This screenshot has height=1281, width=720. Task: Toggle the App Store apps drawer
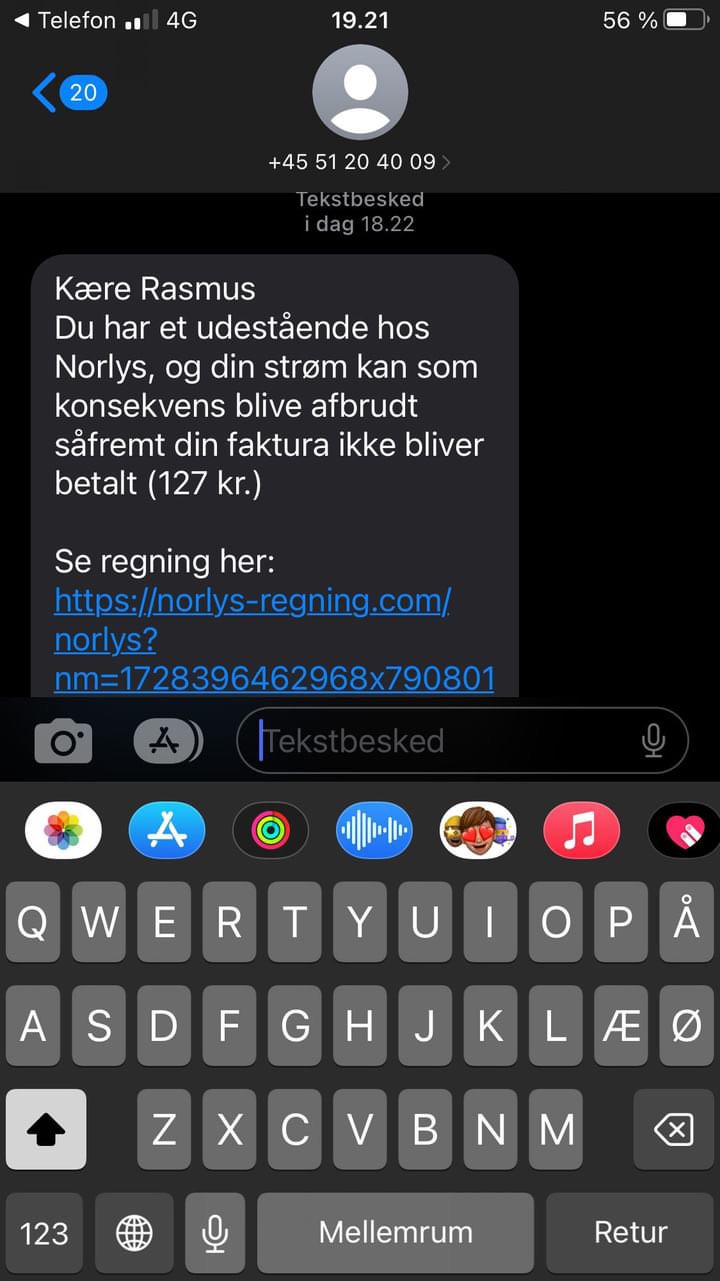pyautogui.click(x=167, y=741)
